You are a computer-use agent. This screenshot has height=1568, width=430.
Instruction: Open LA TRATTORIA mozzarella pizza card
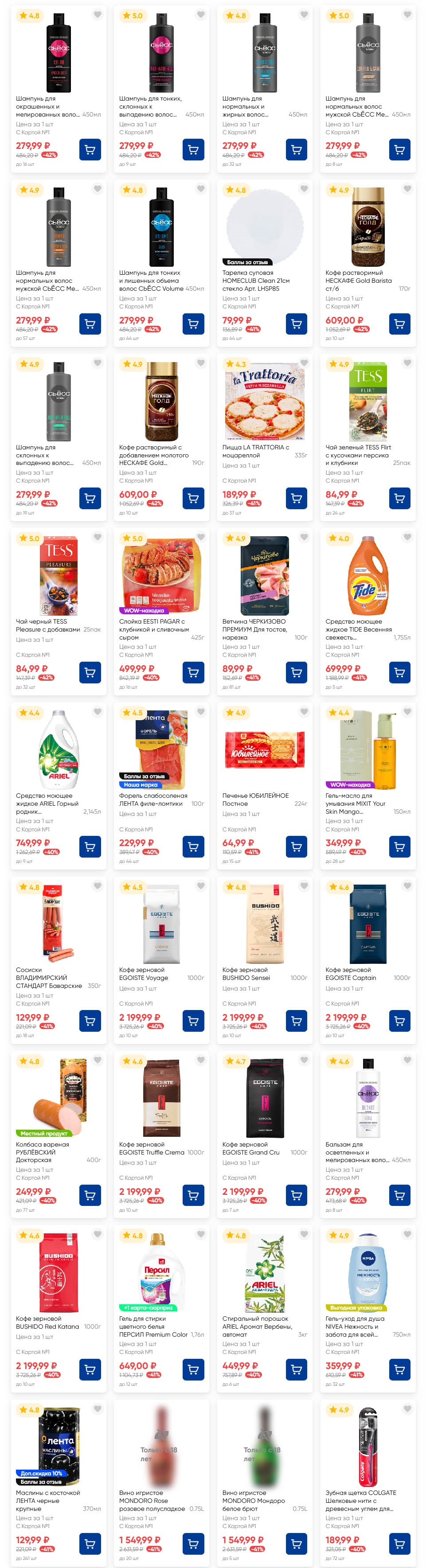264,402
